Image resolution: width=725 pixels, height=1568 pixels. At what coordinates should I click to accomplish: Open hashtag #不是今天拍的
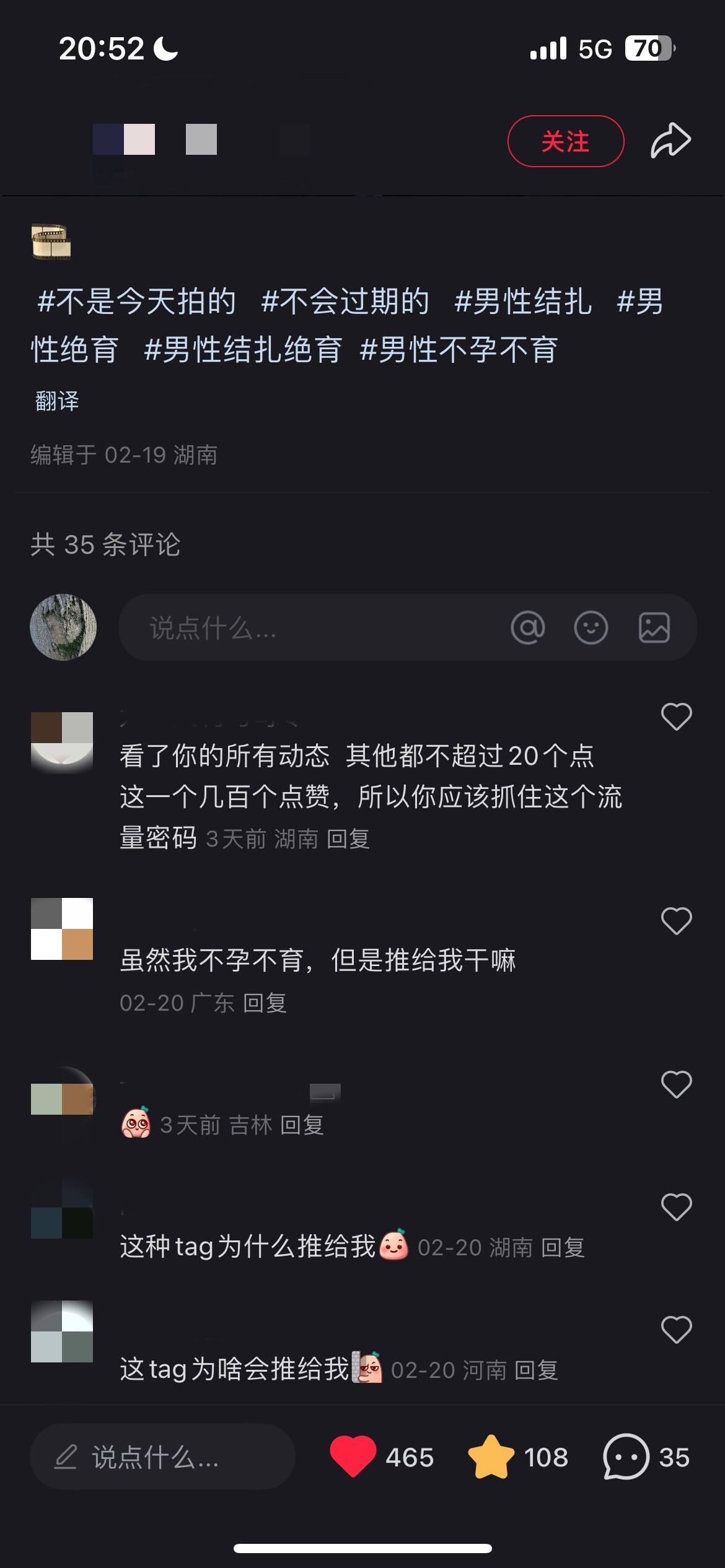tap(137, 302)
